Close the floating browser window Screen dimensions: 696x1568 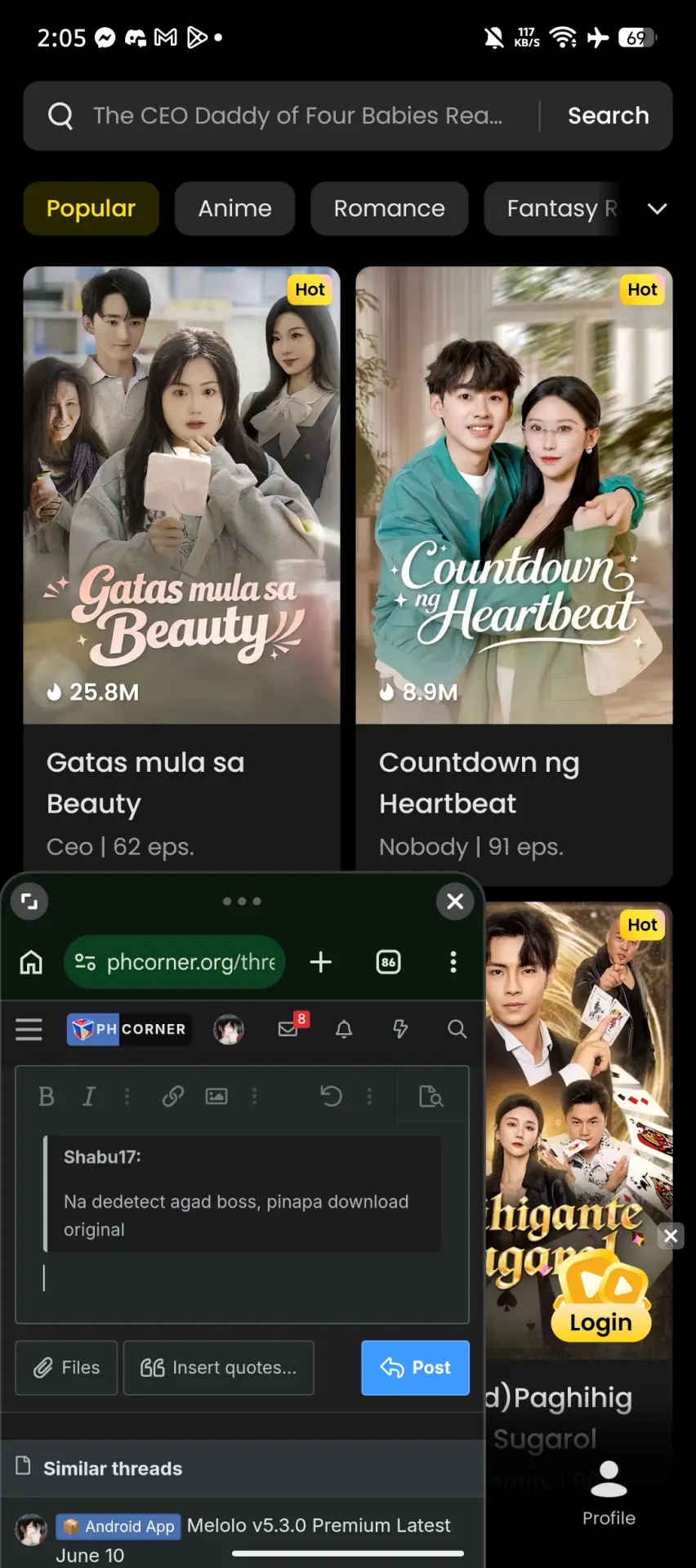point(455,901)
